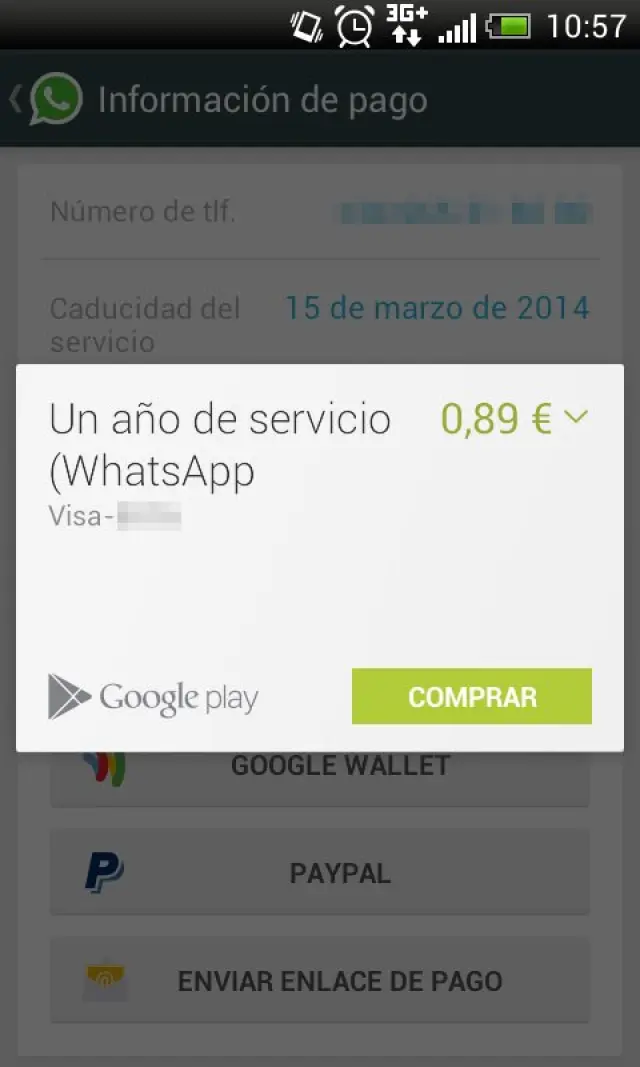The width and height of the screenshot is (640, 1067).
Task: Choose the PayPal payment option
Action: (x=320, y=873)
